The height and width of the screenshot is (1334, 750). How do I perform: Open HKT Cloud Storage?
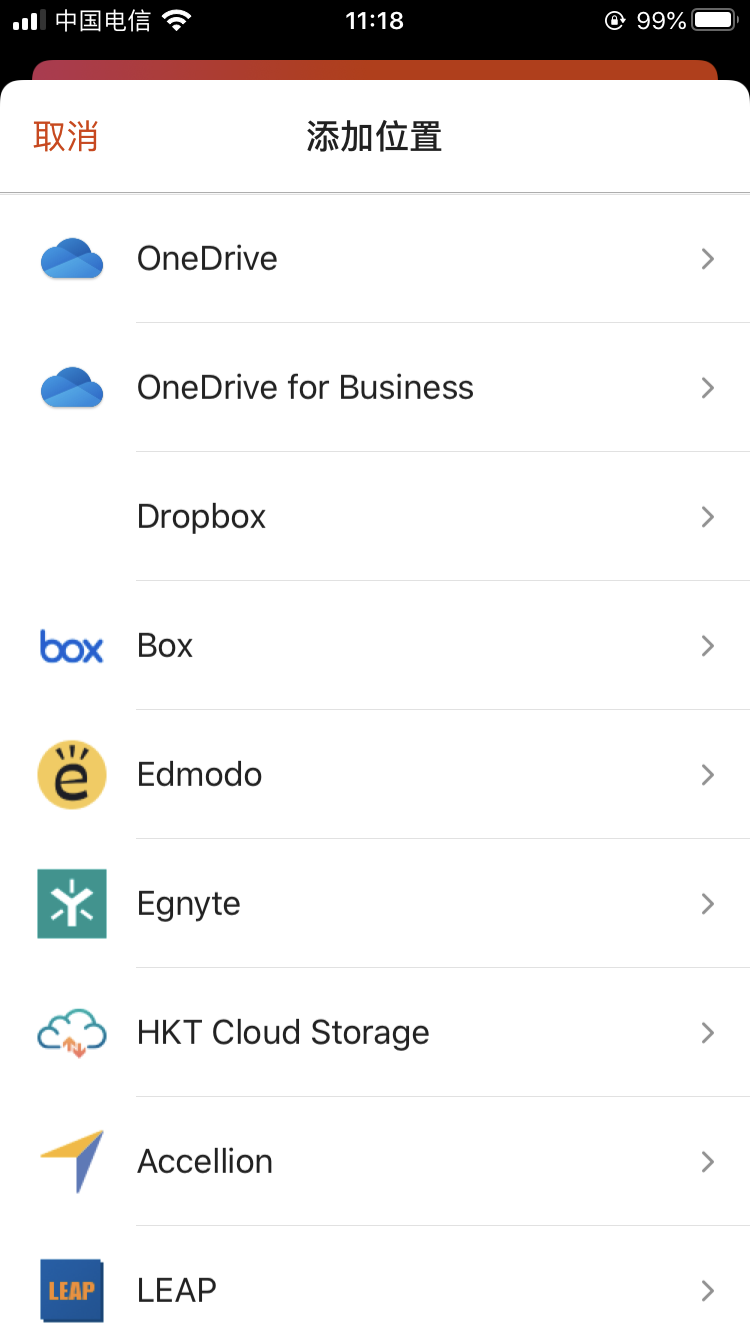point(375,1032)
